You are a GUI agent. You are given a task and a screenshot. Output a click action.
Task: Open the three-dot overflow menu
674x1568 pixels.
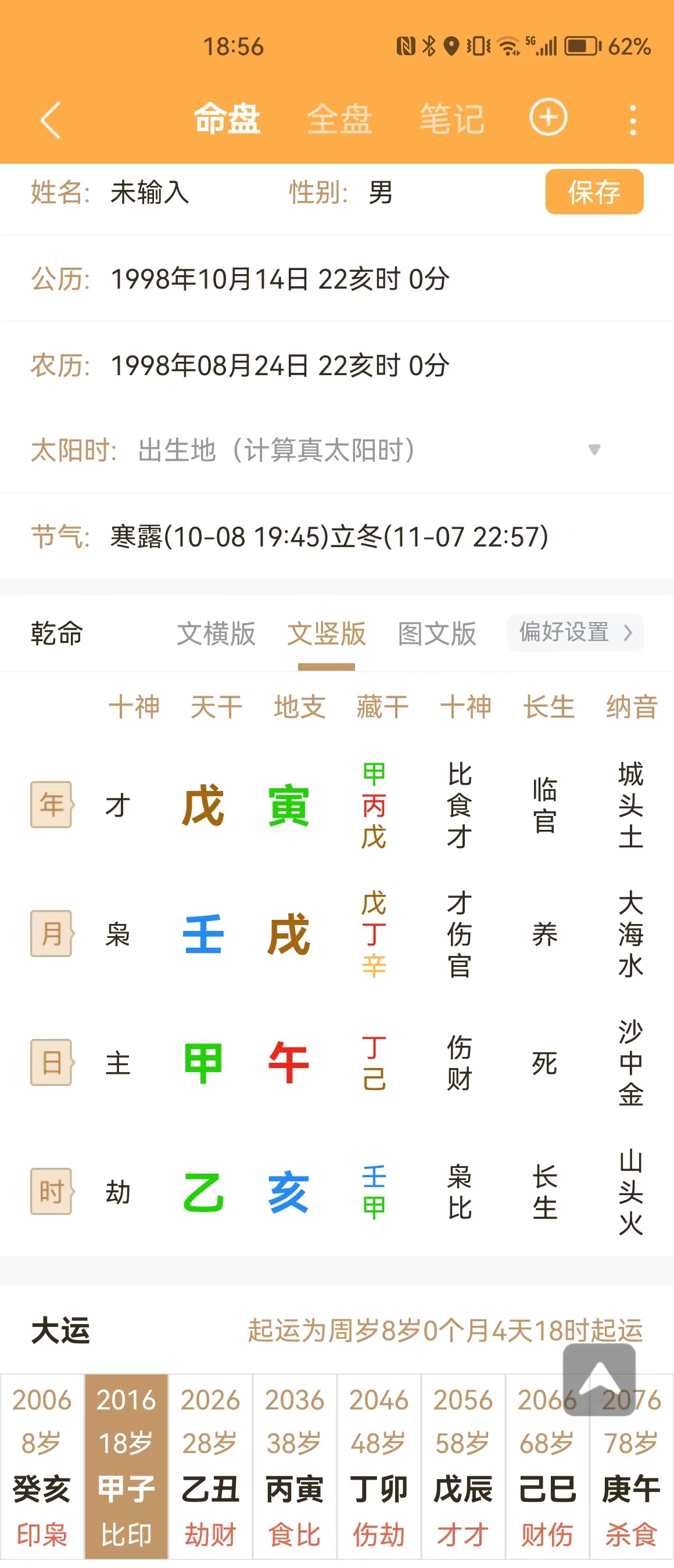[x=633, y=120]
